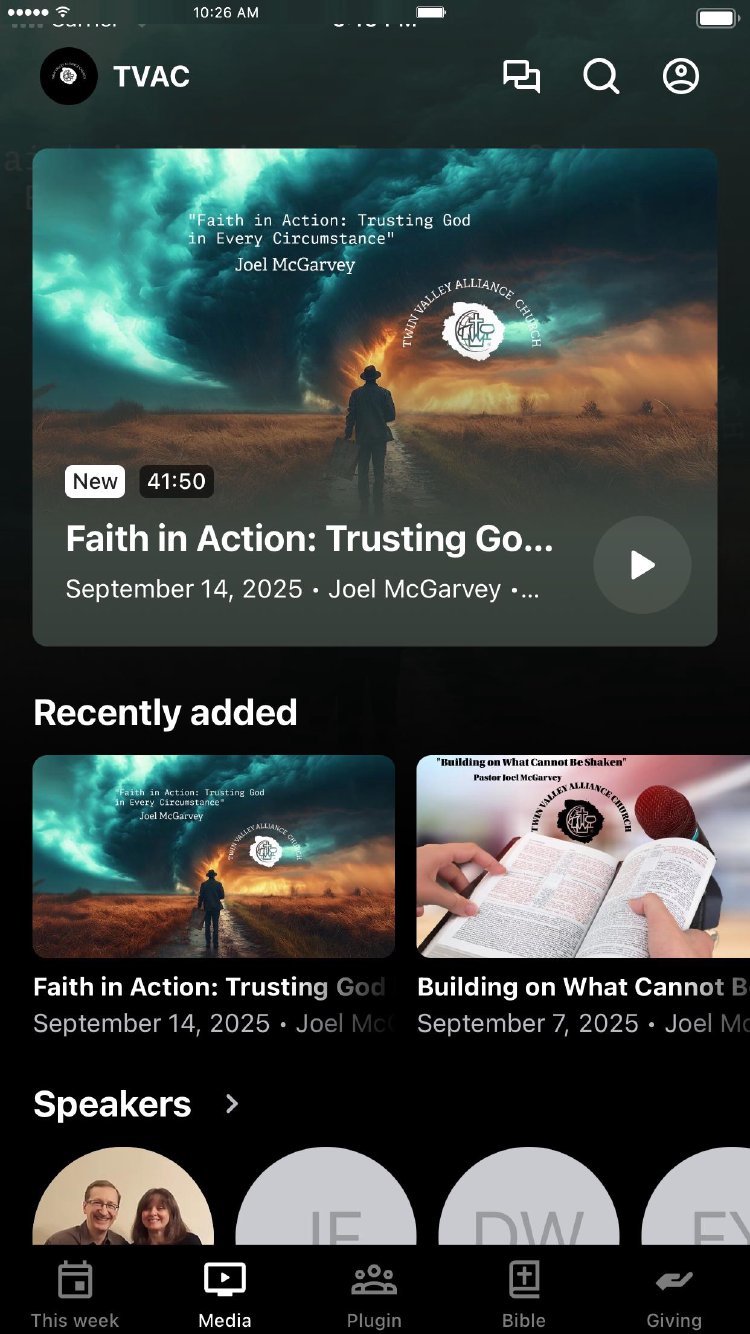Screen dimensions: 750x1334
Task: Switch to the This week tab
Action: (x=75, y=1295)
